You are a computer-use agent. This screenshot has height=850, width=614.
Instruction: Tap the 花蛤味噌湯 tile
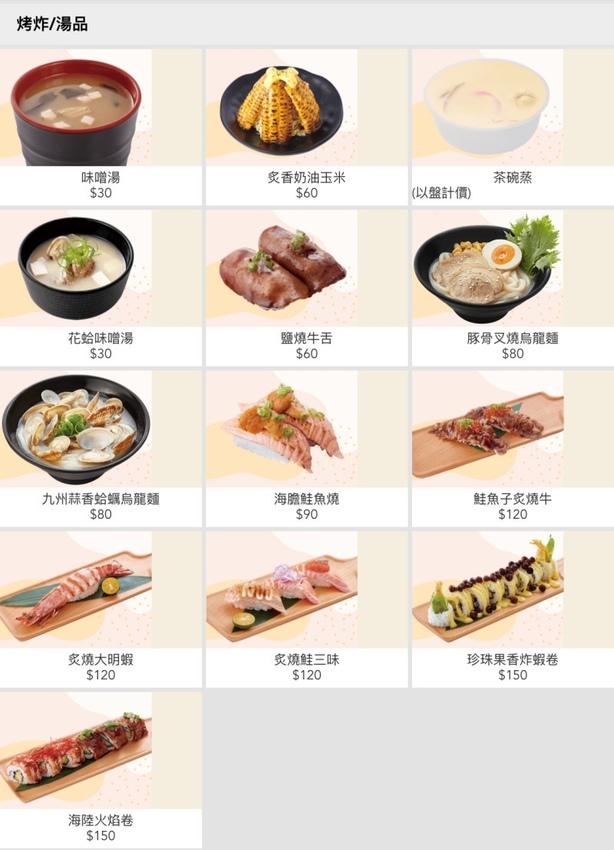click(x=100, y=288)
